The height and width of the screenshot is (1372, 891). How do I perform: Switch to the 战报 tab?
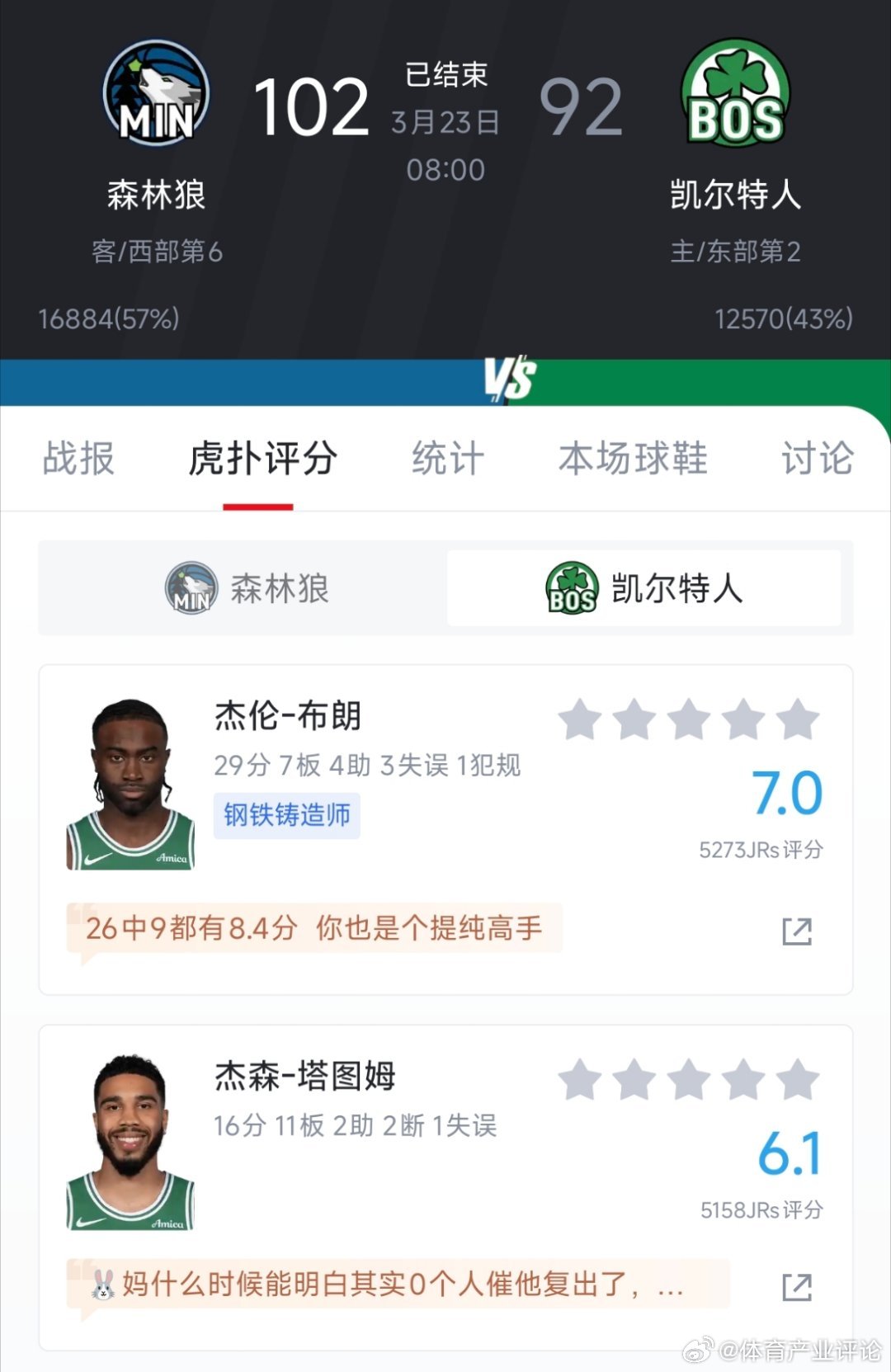click(78, 459)
